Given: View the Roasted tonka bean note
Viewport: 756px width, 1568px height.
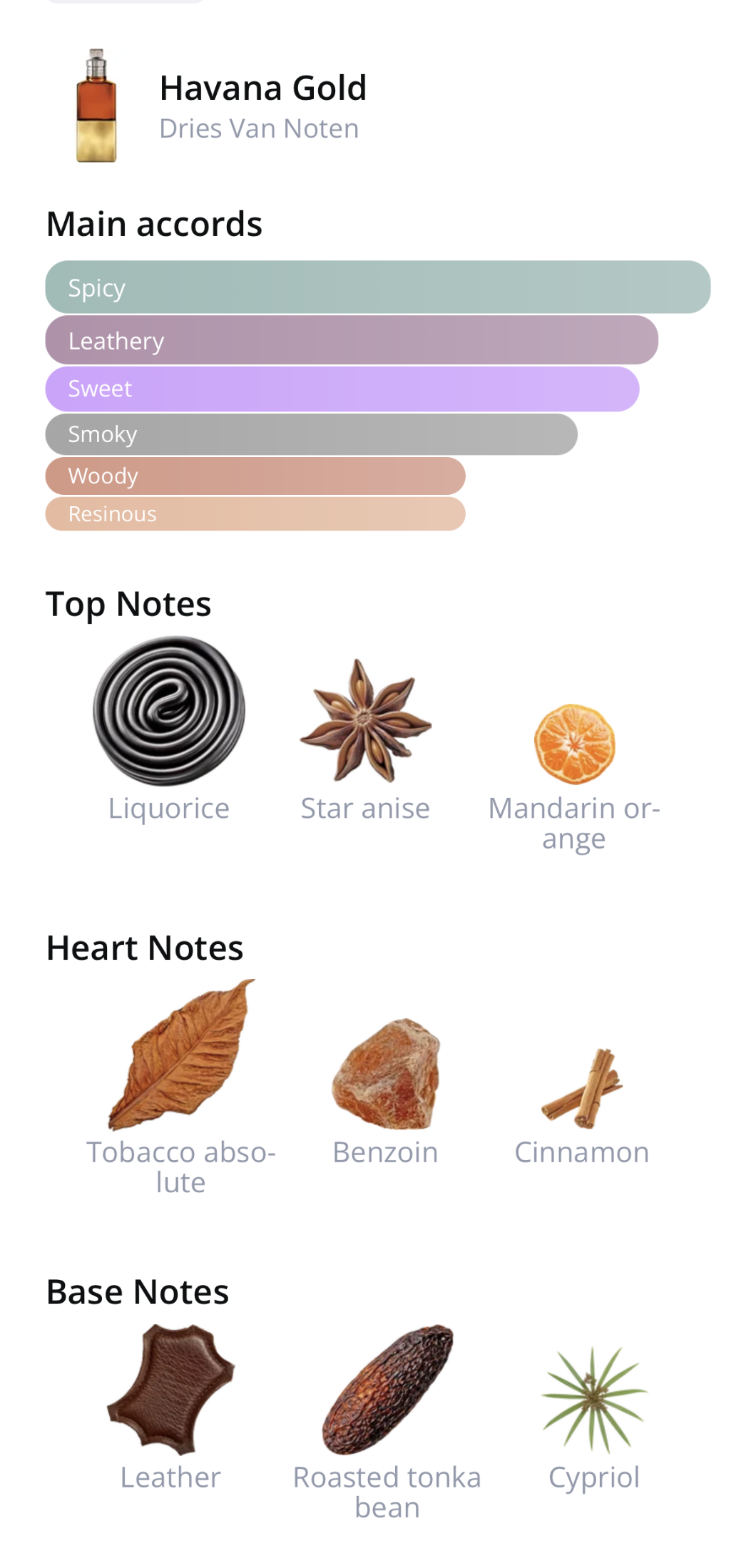Looking at the screenshot, I should [387, 1423].
